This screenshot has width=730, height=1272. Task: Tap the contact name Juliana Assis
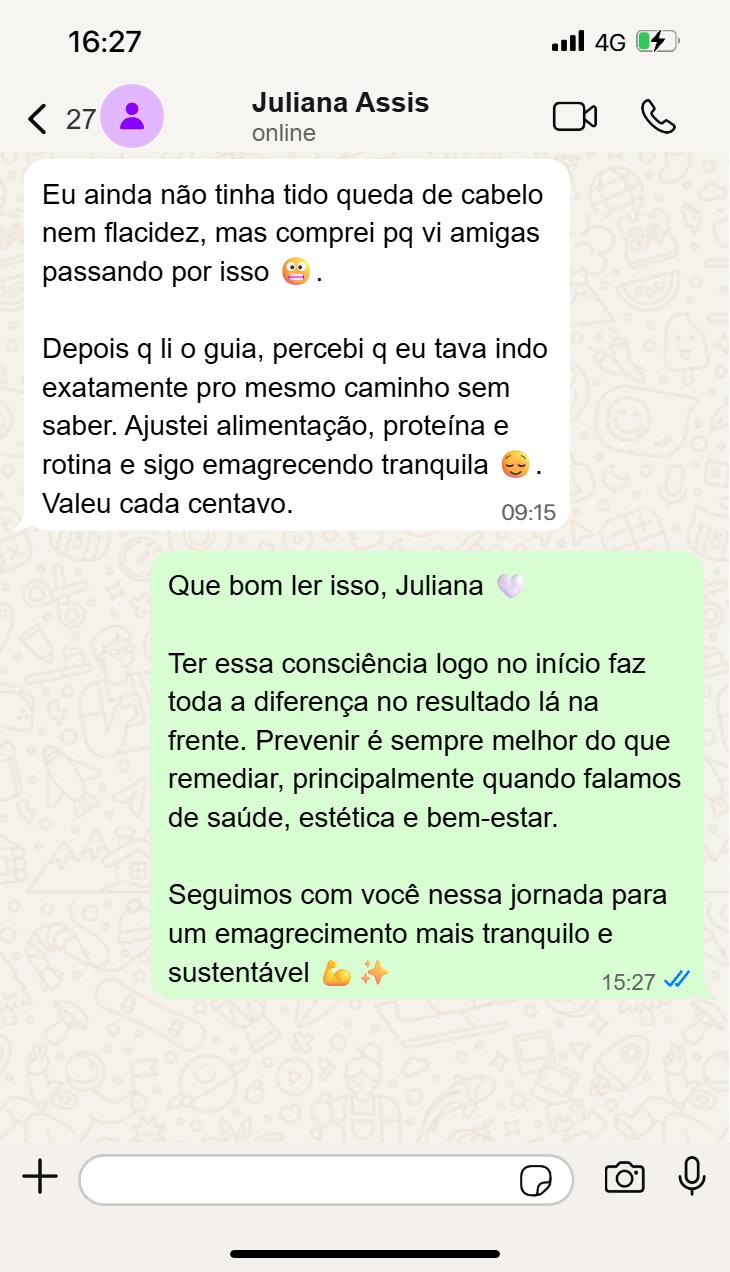pos(339,102)
